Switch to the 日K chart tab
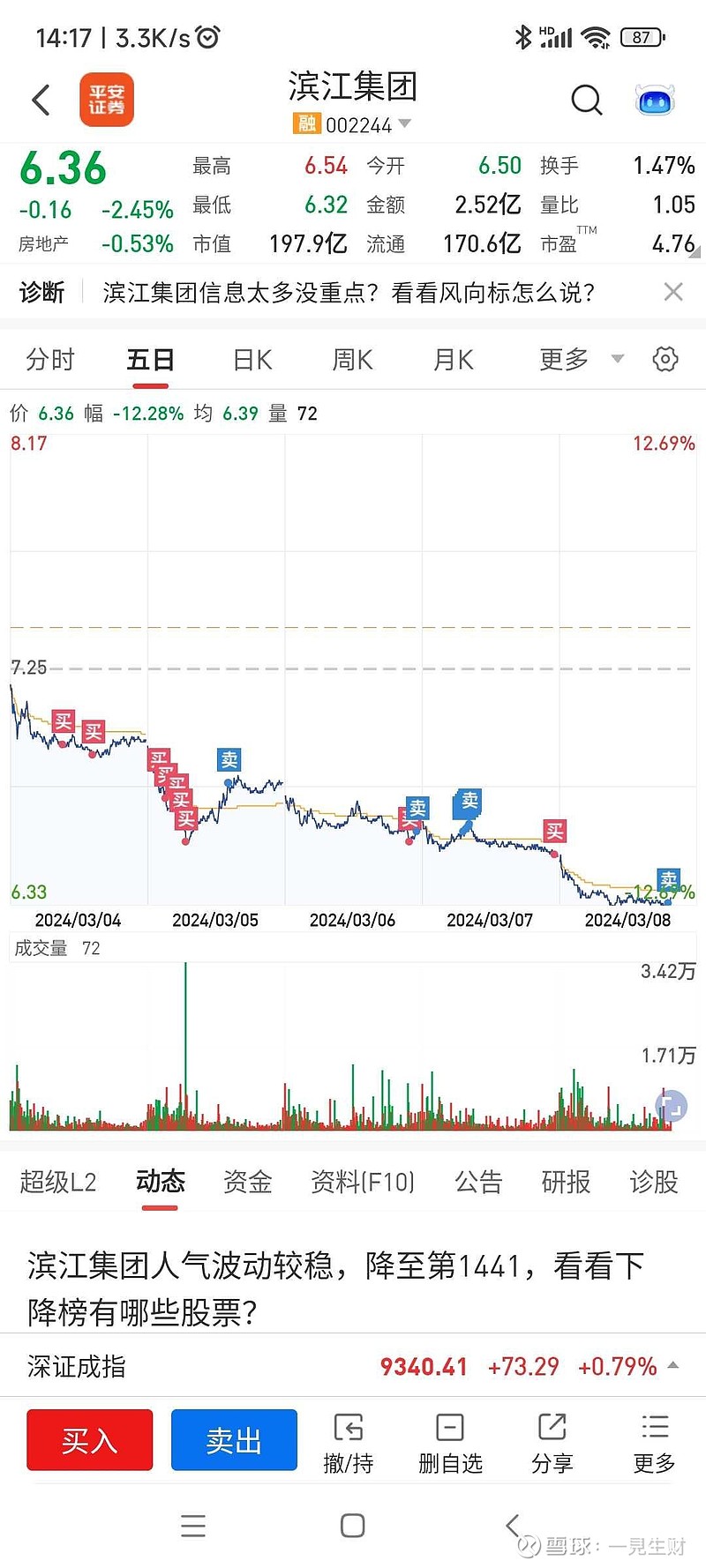The width and height of the screenshot is (706, 1568). point(252,360)
